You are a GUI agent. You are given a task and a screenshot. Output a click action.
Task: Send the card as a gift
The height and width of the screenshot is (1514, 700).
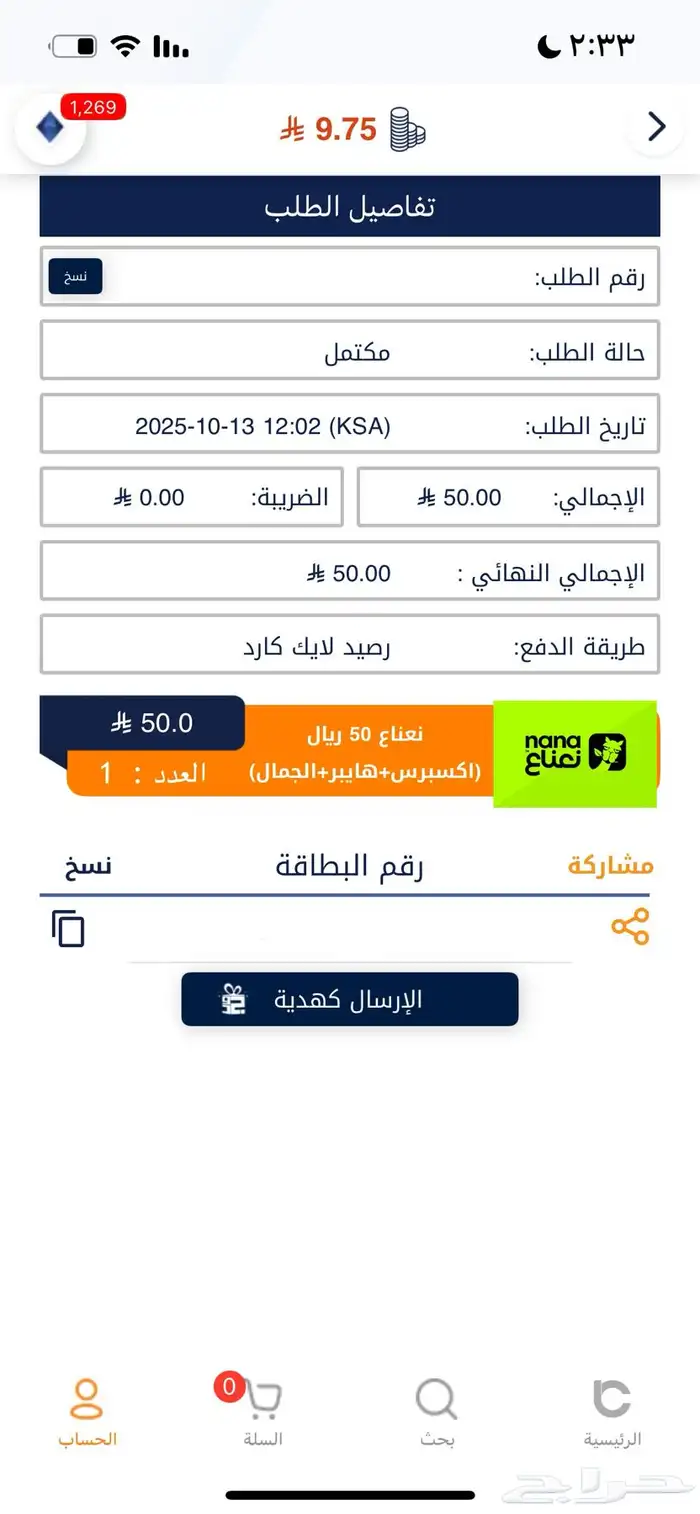coord(350,999)
